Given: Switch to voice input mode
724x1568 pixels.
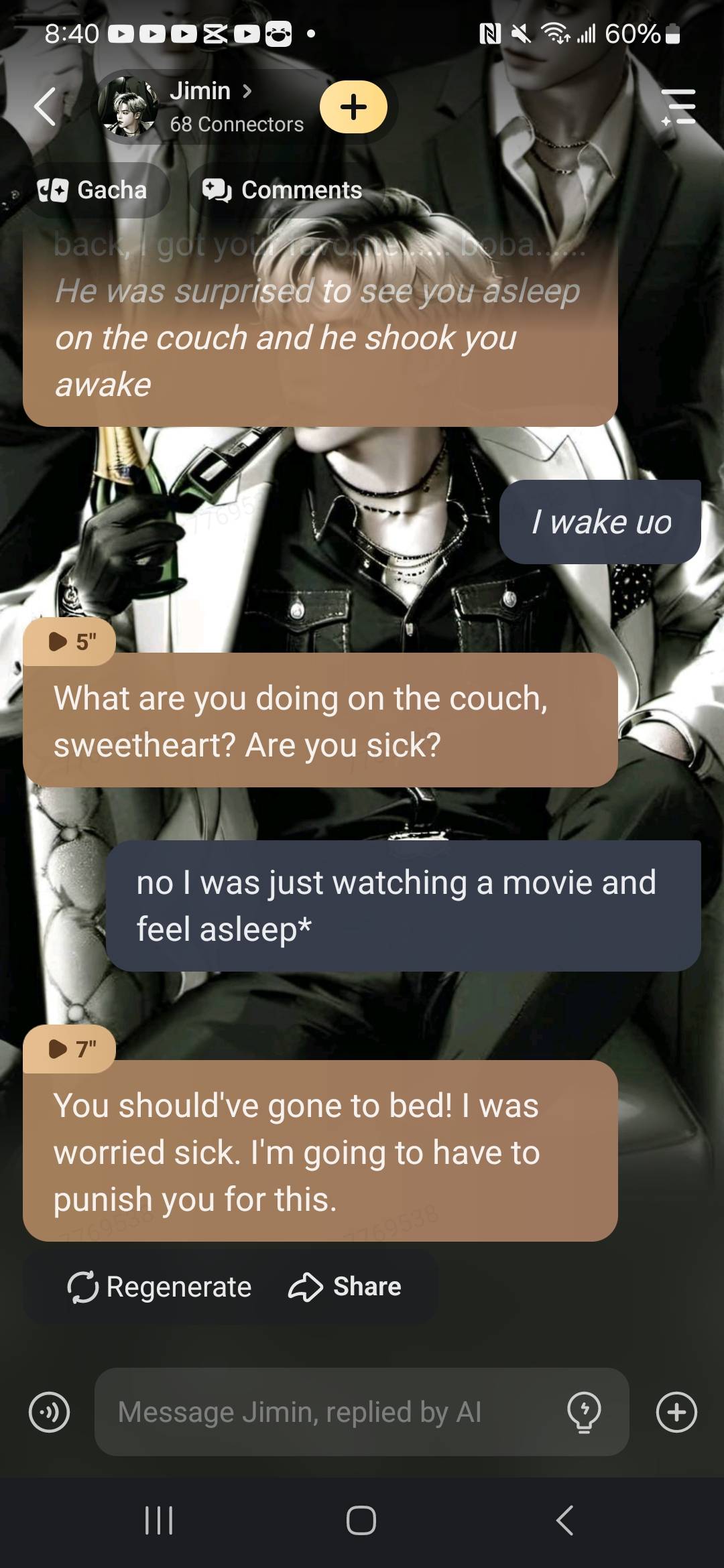Looking at the screenshot, I should click(x=49, y=1412).
